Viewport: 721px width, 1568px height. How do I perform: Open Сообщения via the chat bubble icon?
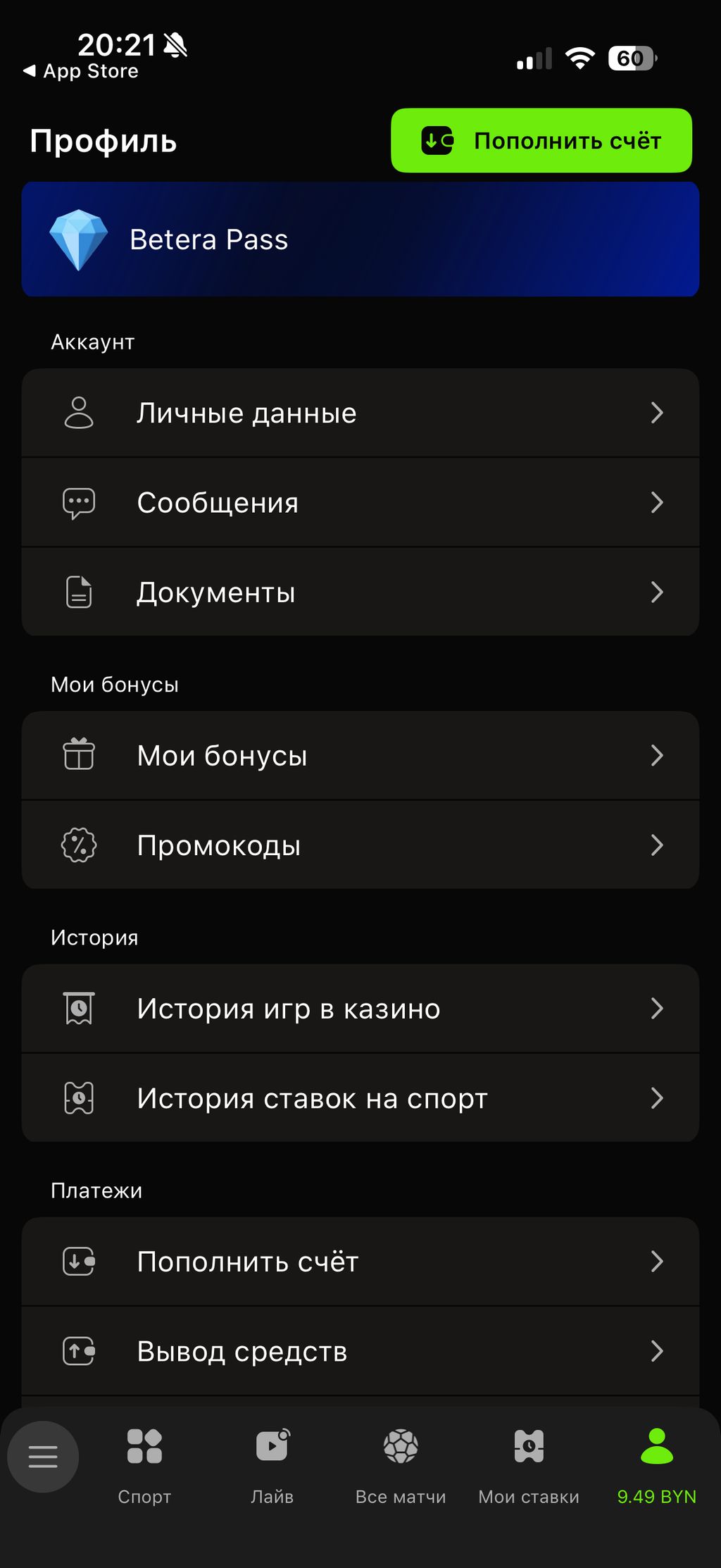point(79,502)
